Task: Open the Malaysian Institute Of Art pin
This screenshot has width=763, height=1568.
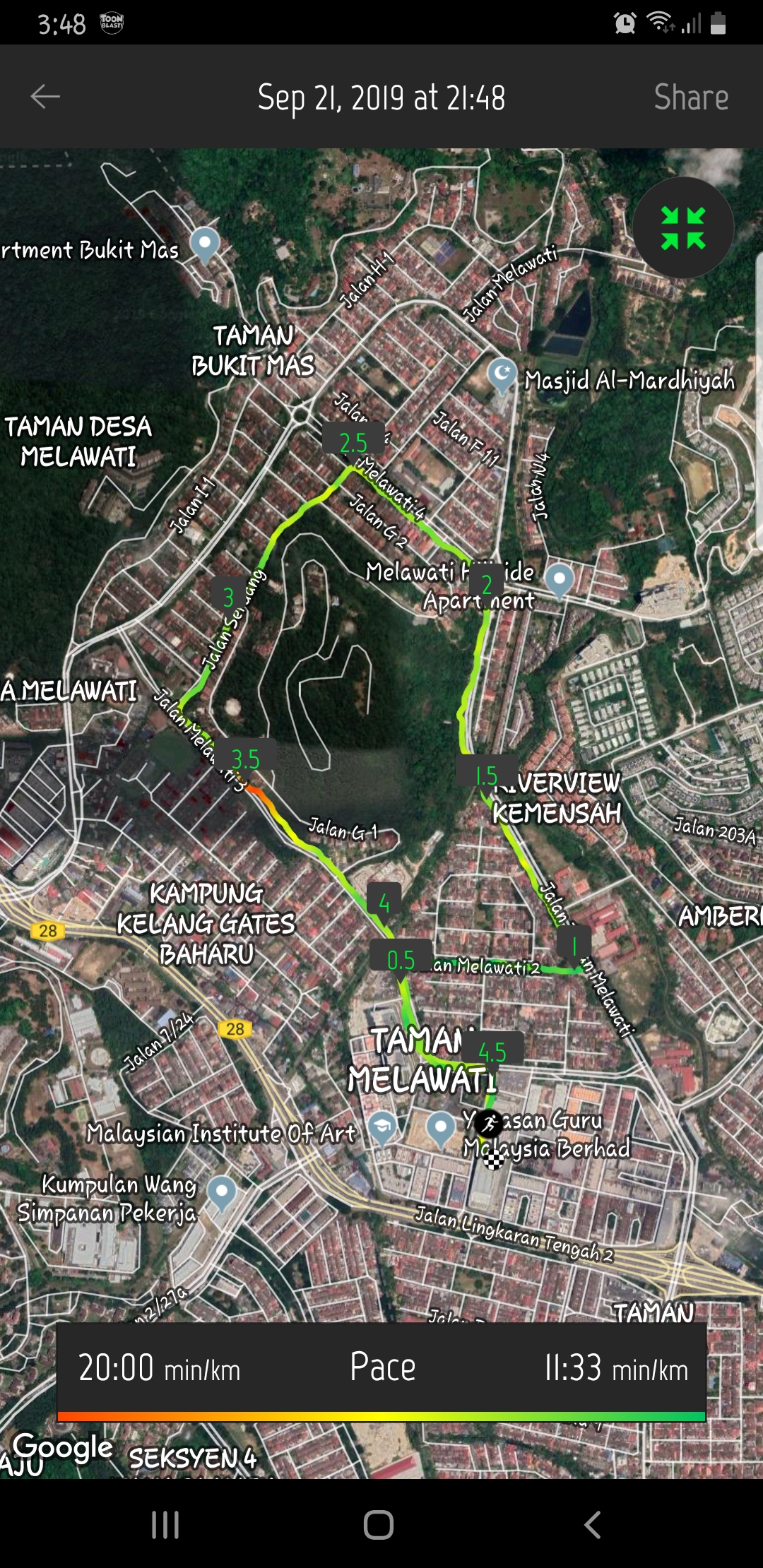Action: (x=382, y=1129)
